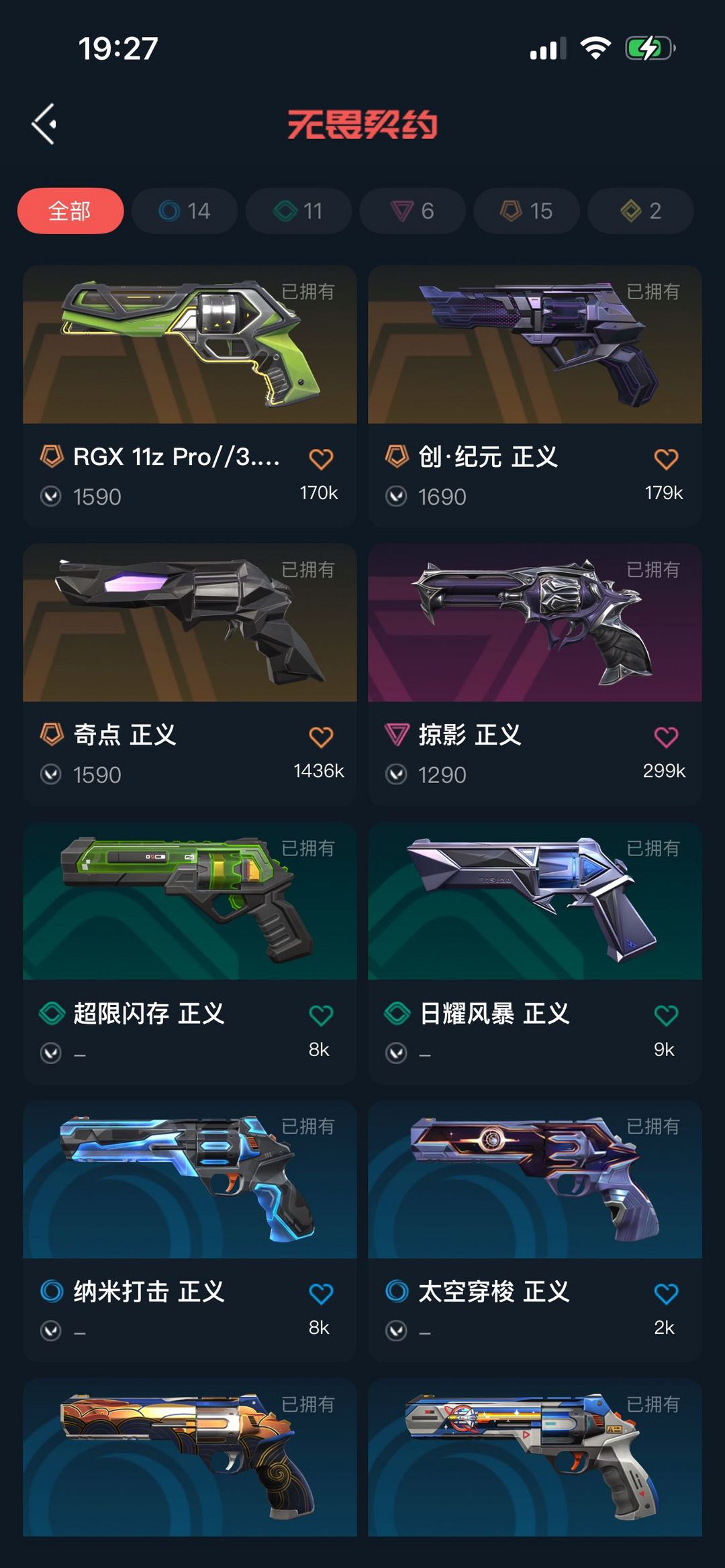The height and width of the screenshot is (1568, 725).
Task: Open the 奇点 正义 skin card
Action: (190, 674)
